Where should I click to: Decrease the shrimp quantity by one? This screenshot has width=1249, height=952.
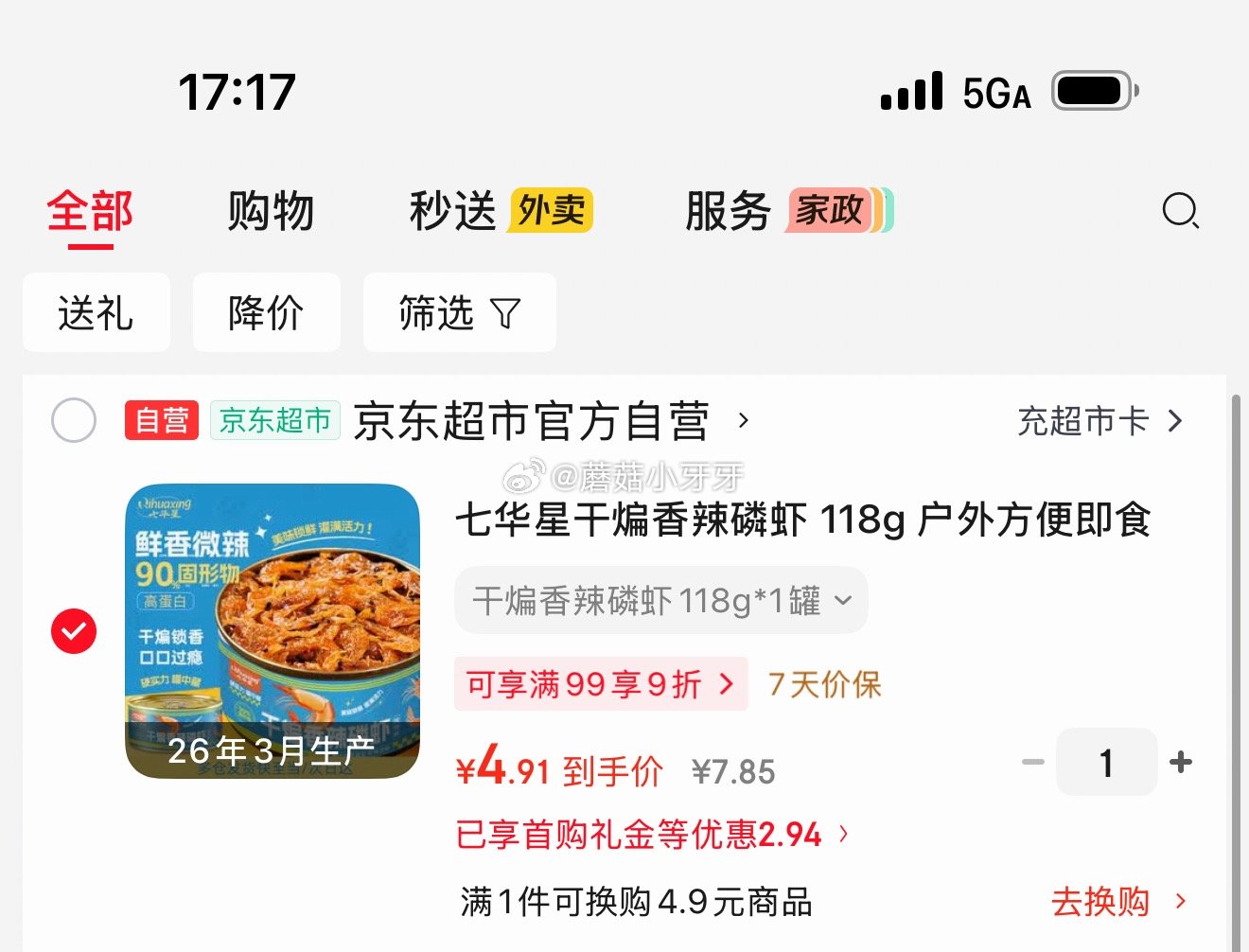(x=1033, y=762)
